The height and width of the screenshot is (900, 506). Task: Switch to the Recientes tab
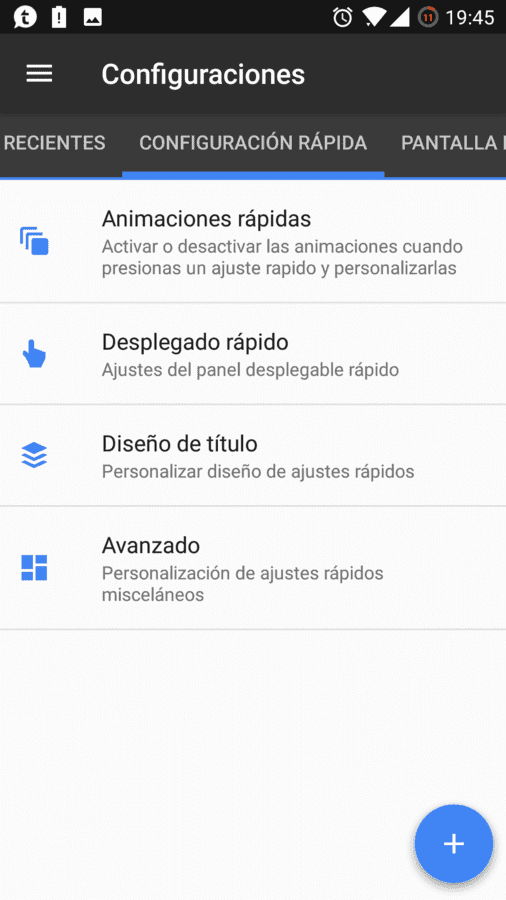pyautogui.click(x=54, y=143)
